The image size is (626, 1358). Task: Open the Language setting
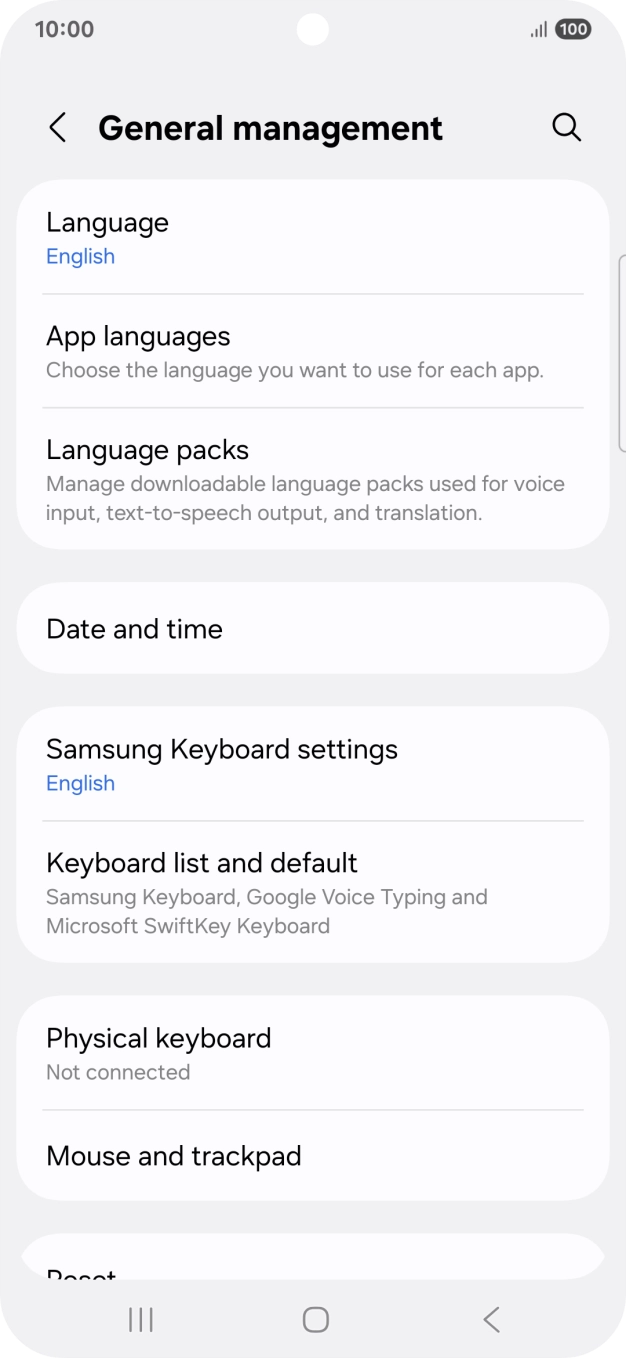tap(312, 238)
